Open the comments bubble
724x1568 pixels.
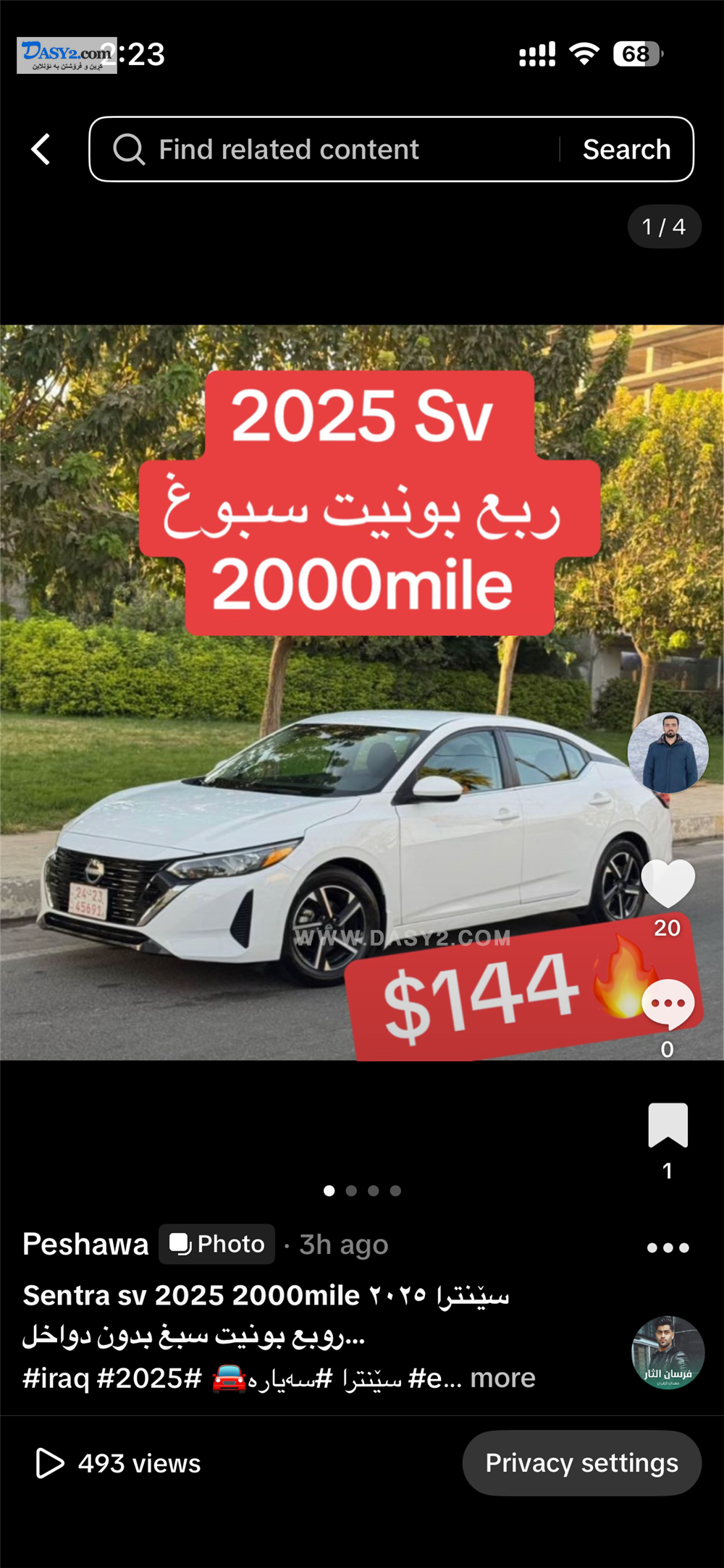pyautogui.click(x=668, y=1004)
